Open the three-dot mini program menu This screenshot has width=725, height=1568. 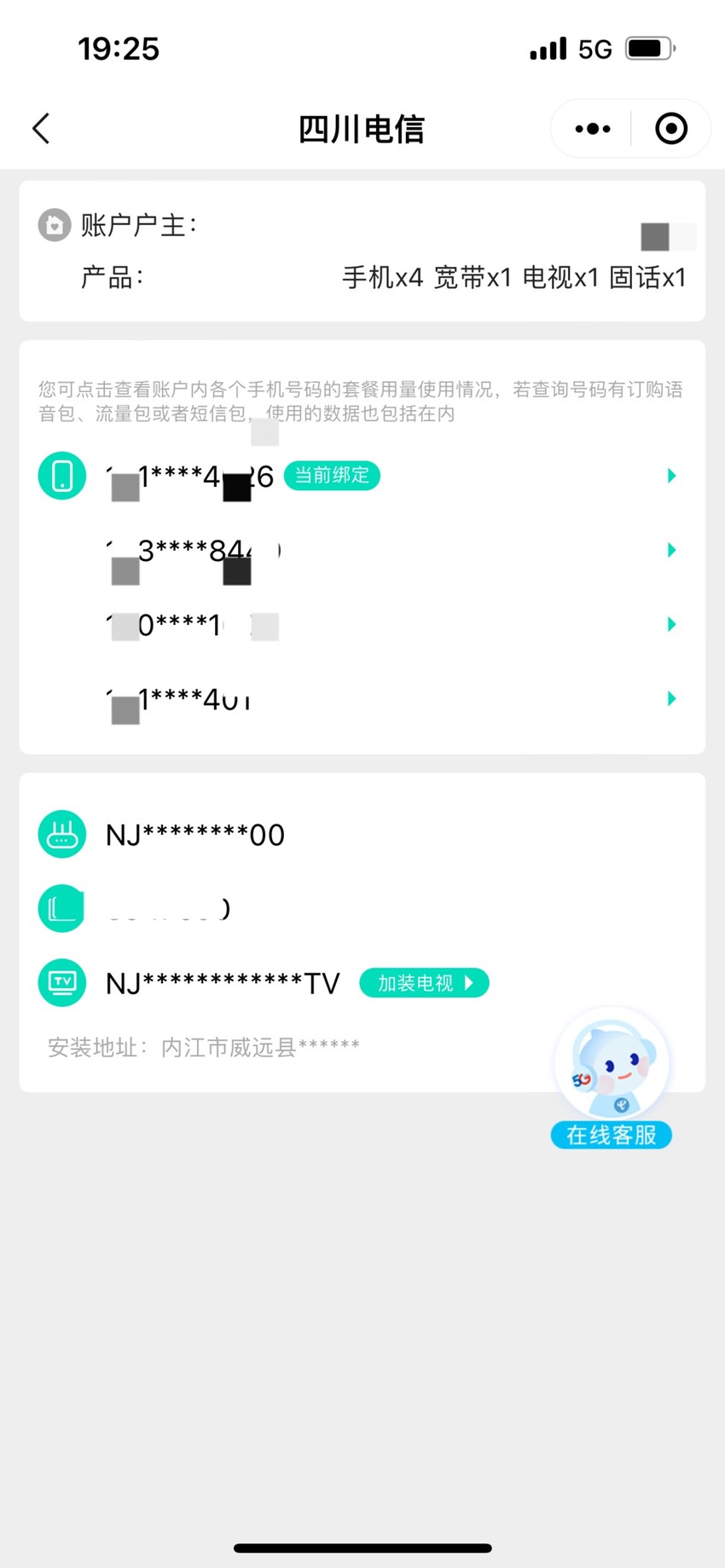(593, 129)
